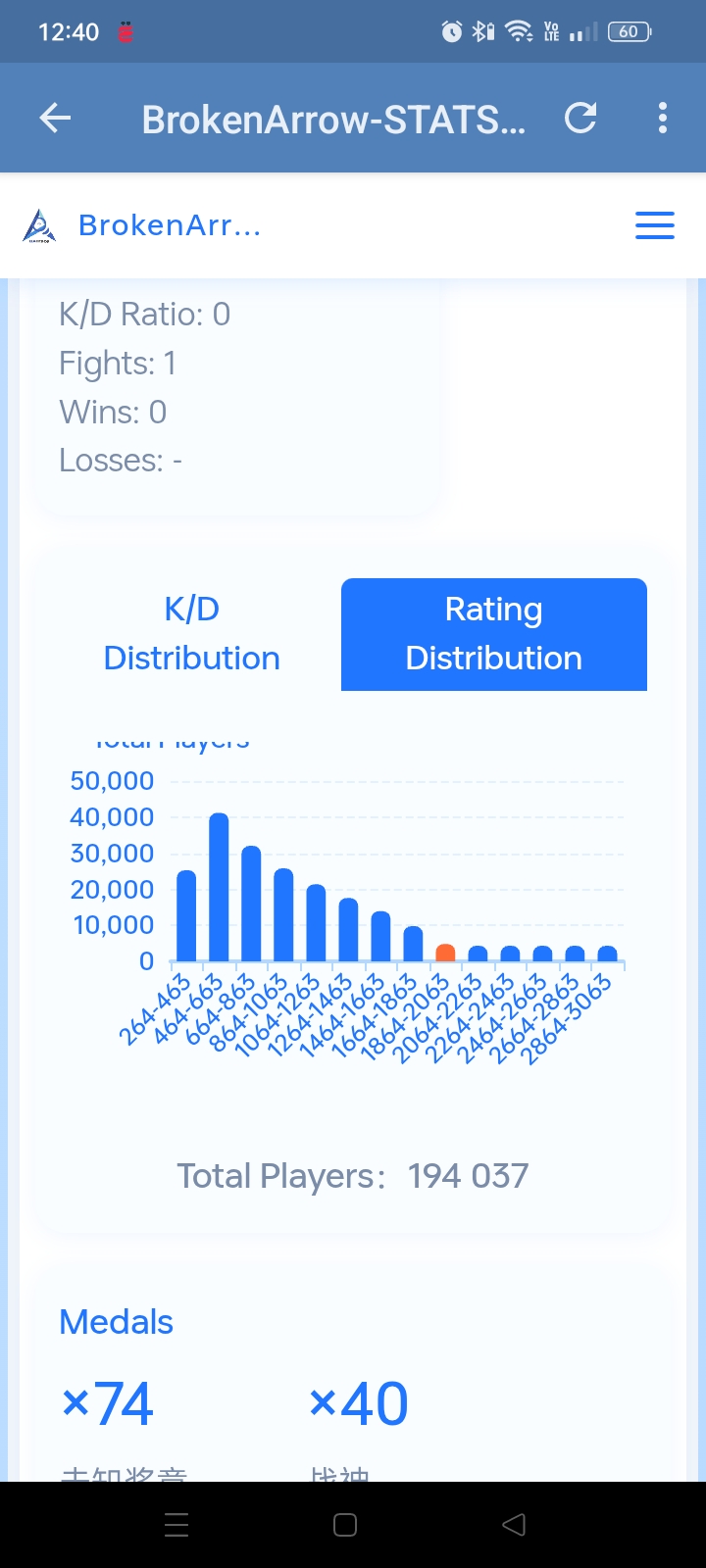
Task: Go to the system home screen
Action: 345,1525
